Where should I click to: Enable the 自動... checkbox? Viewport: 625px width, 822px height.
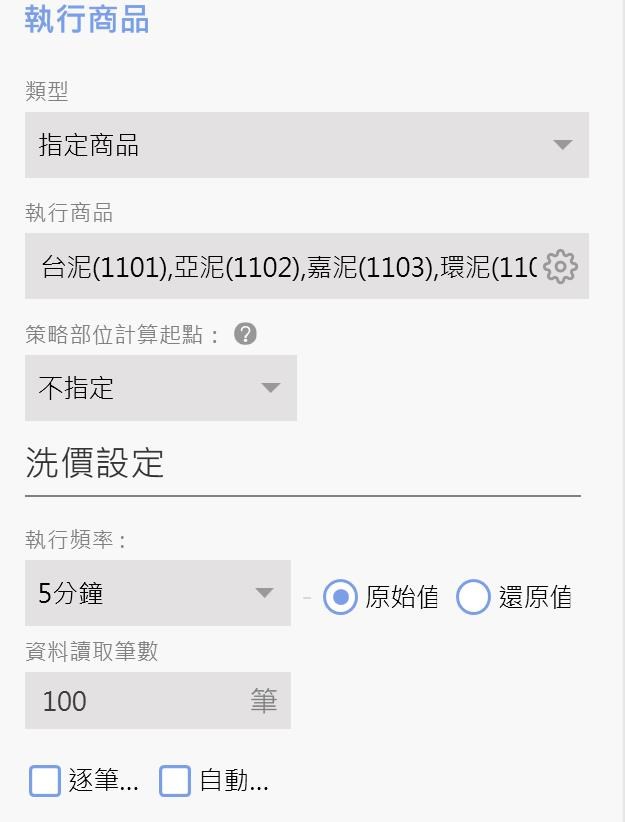click(x=175, y=781)
